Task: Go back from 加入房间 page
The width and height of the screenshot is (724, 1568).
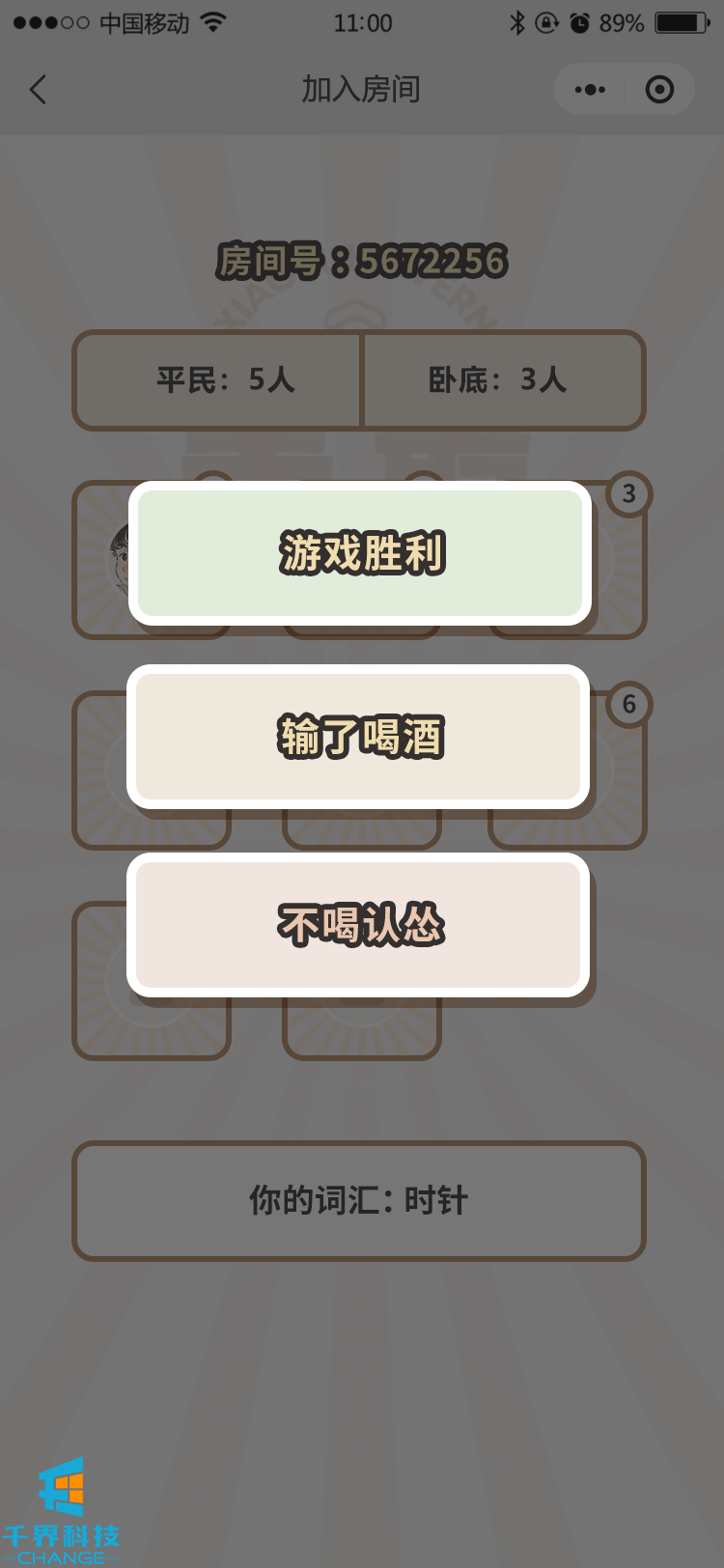Action: coord(39,90)
